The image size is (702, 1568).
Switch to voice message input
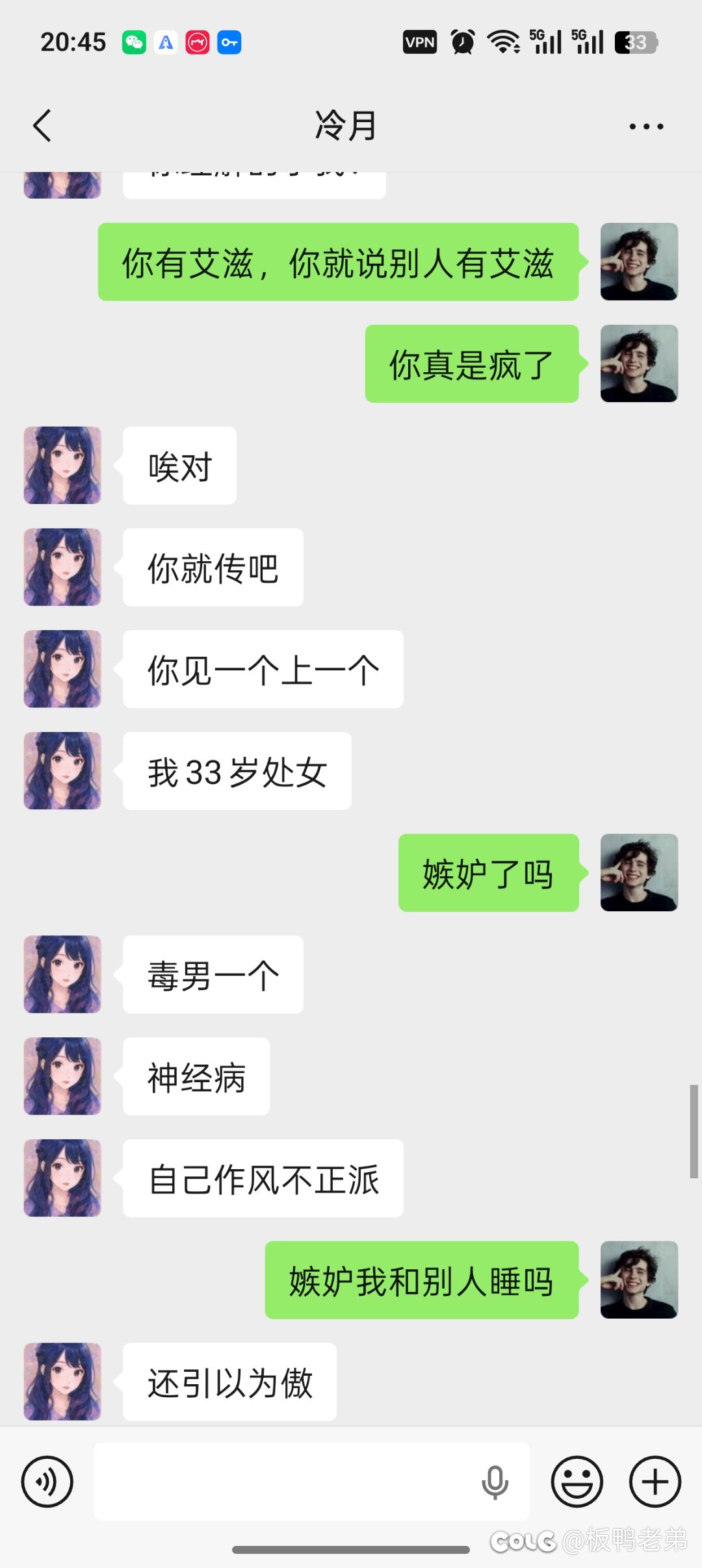point(47,1482)
